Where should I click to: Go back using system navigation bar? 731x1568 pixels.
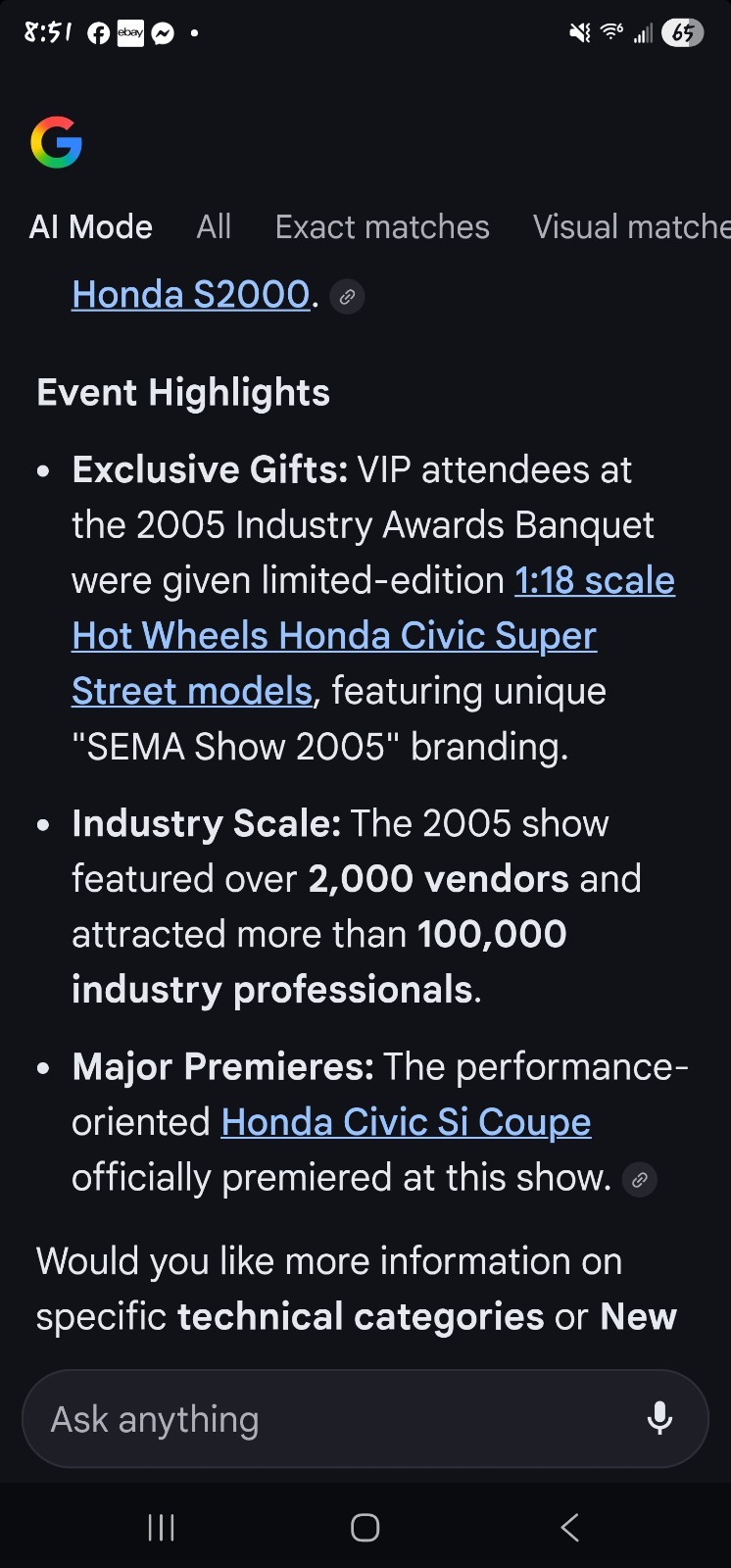coord(570,1527)
